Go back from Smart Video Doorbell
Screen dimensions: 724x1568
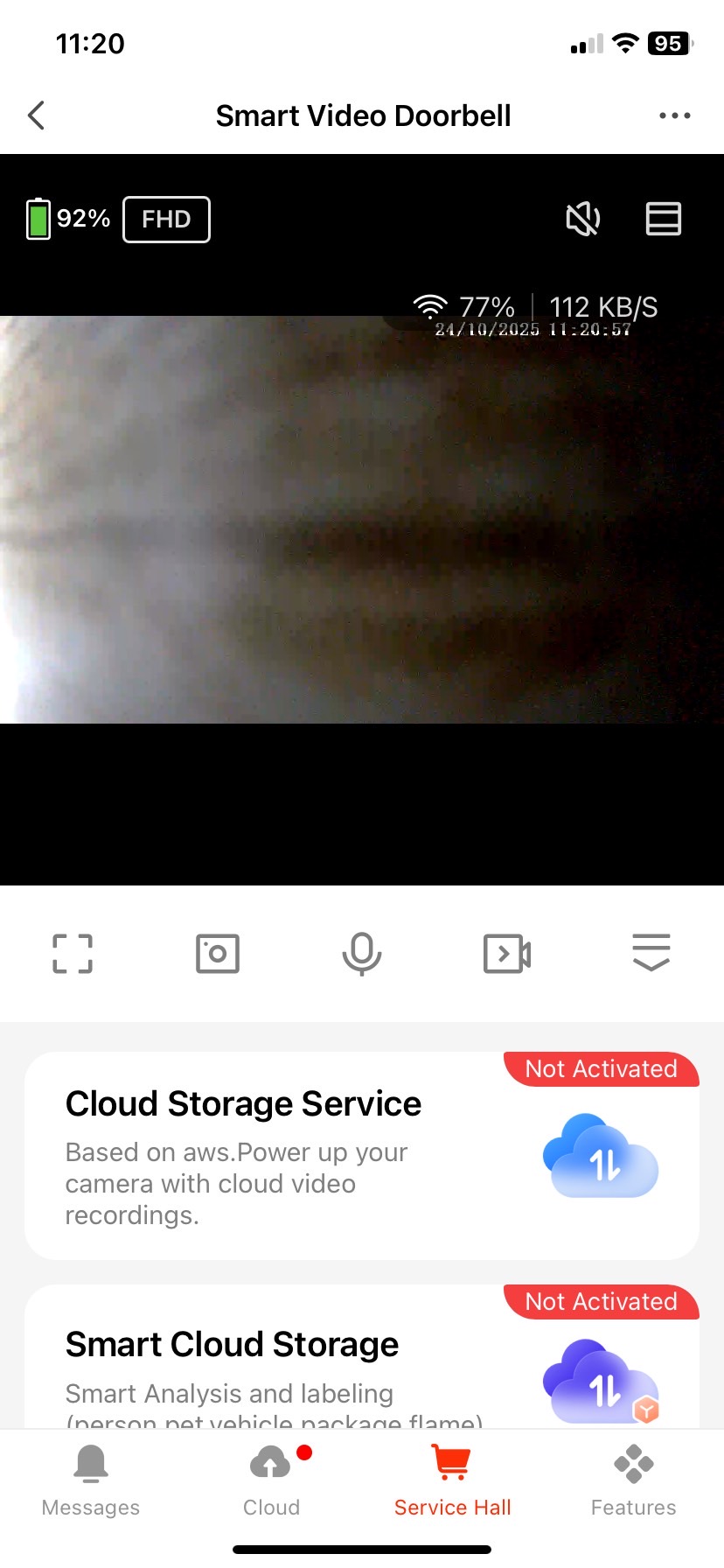tap(37, 115)
